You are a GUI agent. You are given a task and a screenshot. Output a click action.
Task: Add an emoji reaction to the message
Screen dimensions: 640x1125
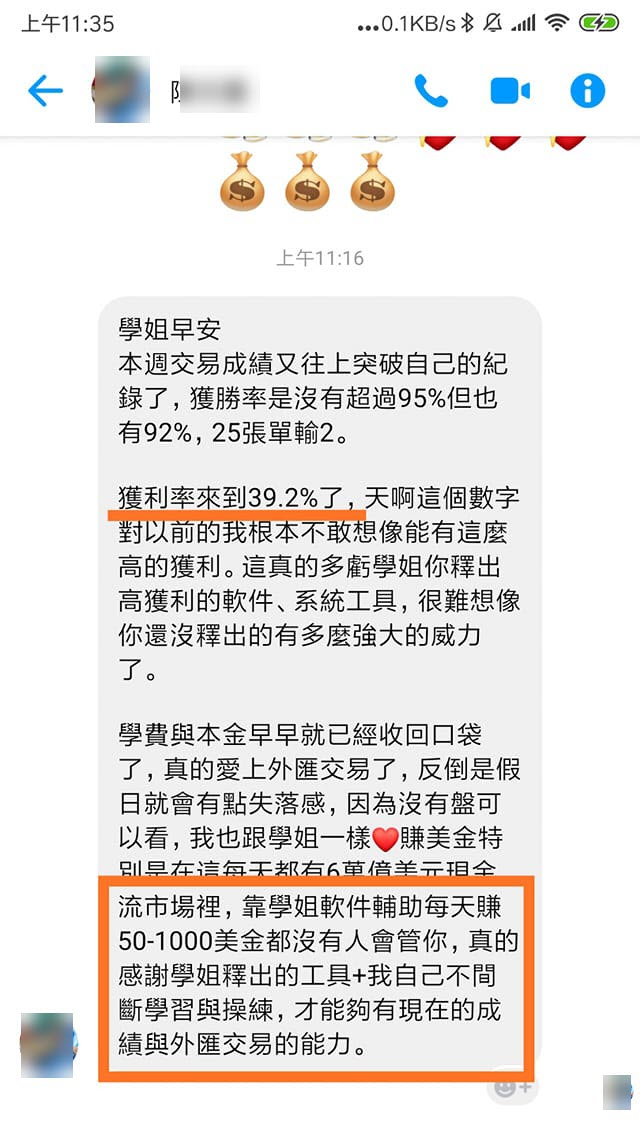point(513,1087)
